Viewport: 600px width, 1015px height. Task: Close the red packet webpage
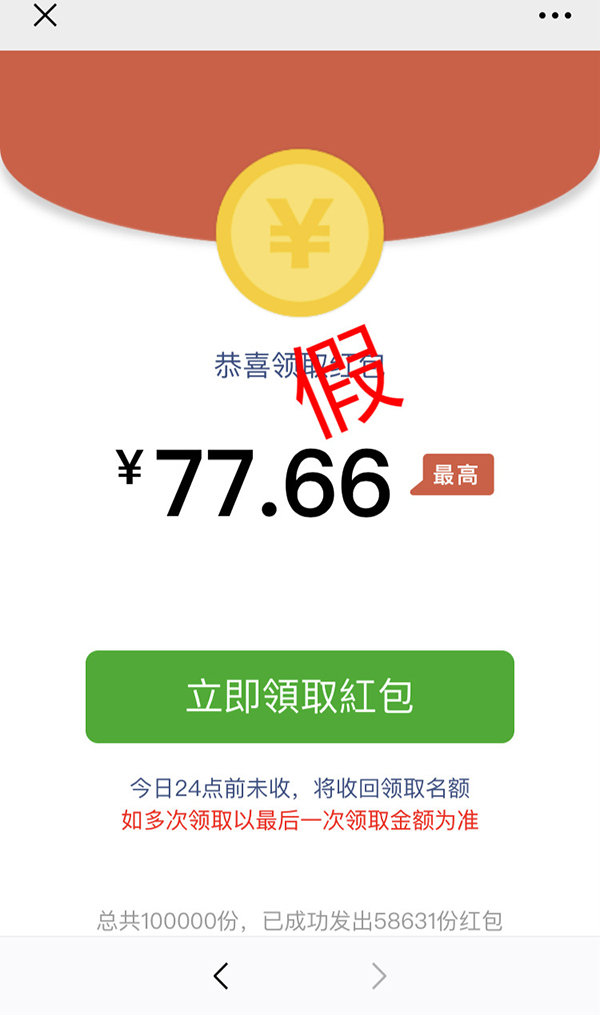[x=45, y=16]
